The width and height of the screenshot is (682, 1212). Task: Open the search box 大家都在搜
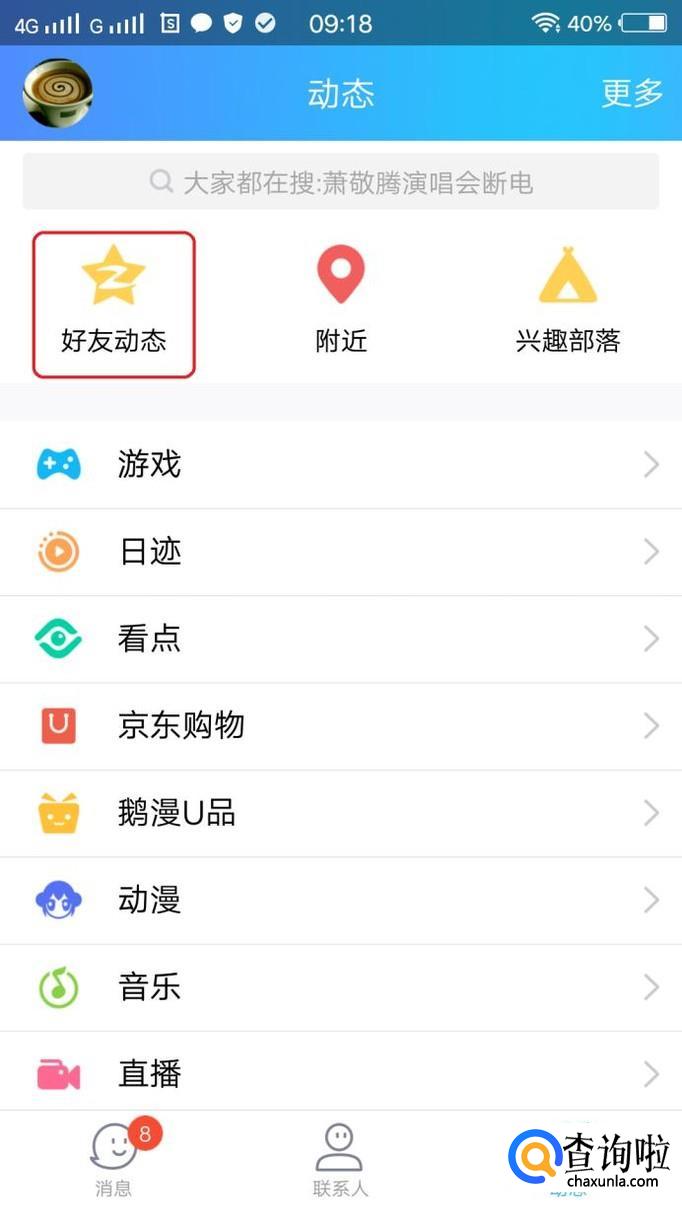[x=341, y=182]
